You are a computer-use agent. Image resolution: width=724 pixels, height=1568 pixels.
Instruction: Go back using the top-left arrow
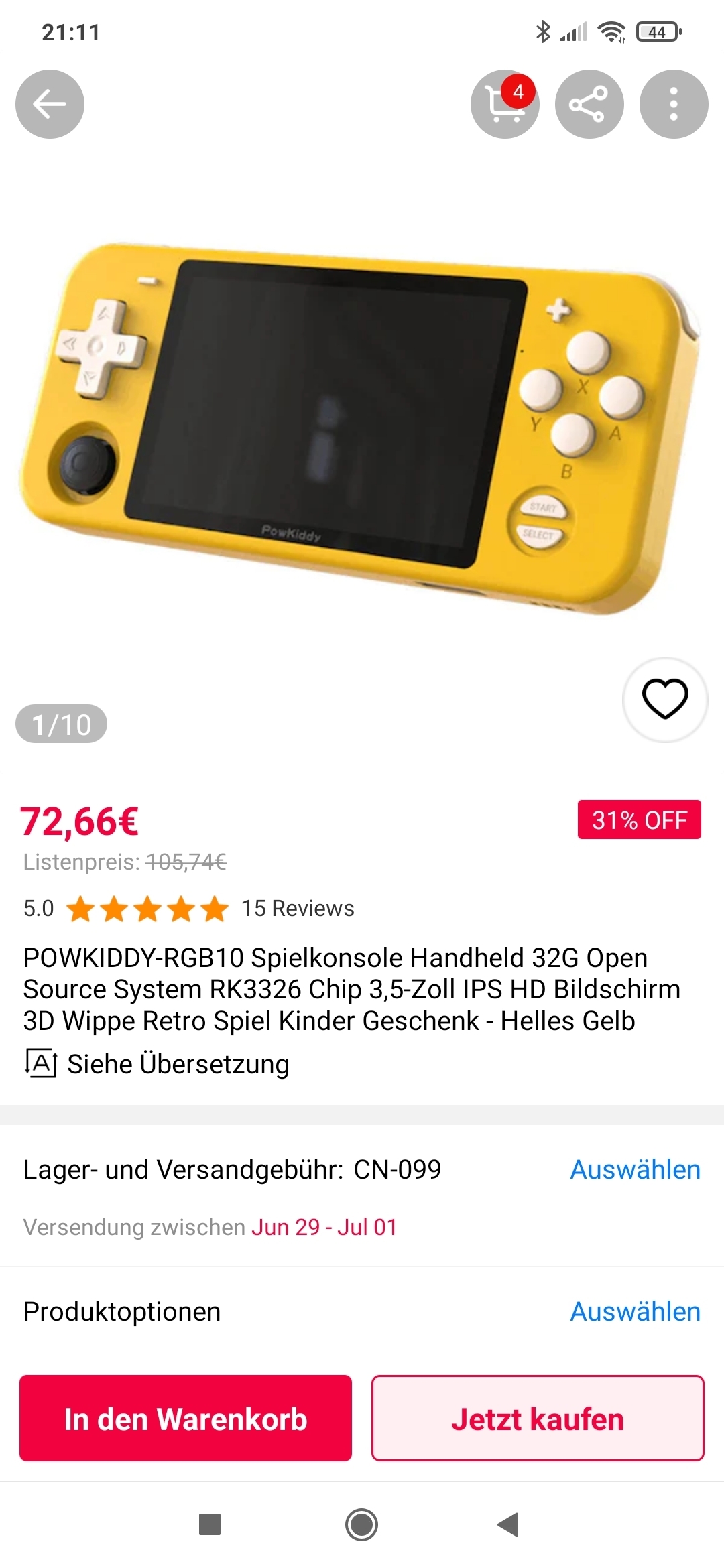tap(50, 104)
